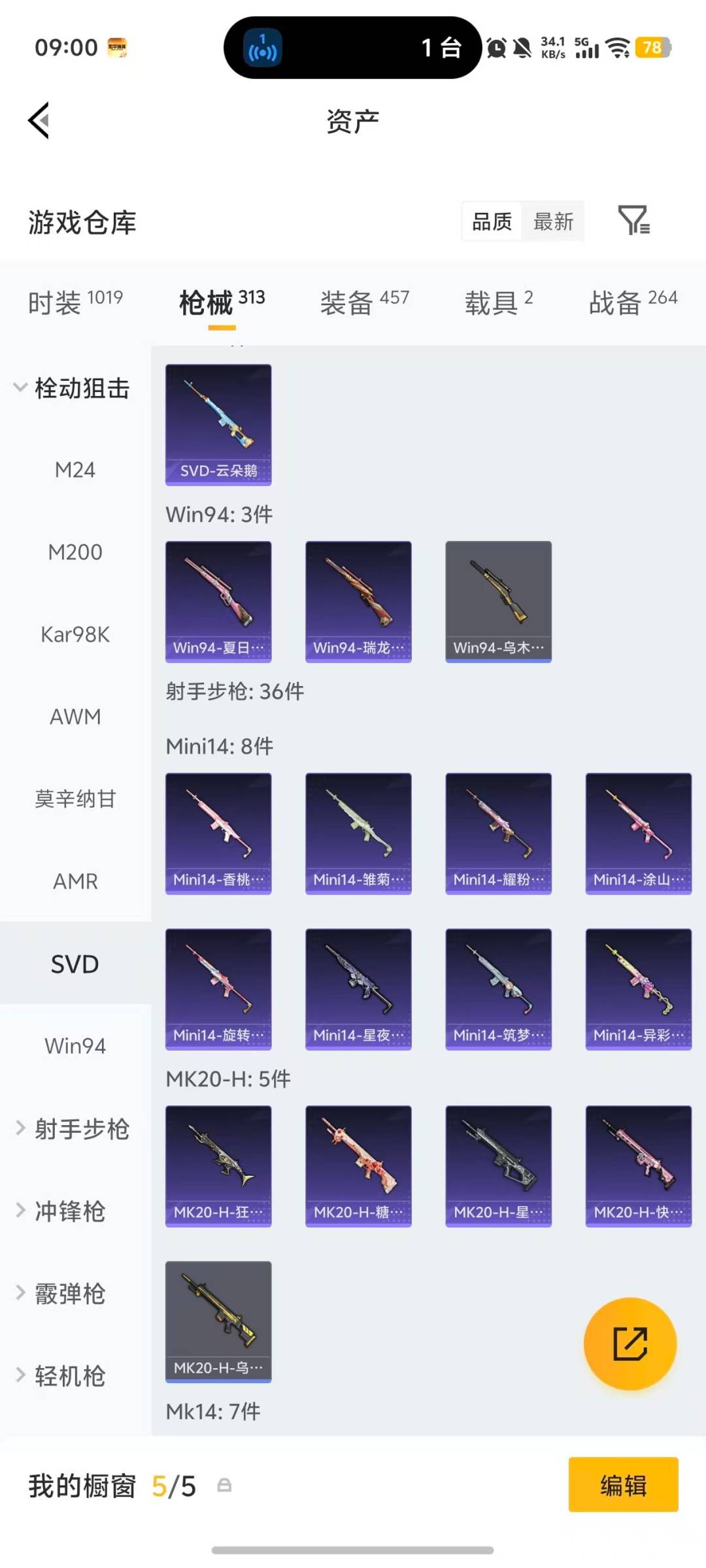This screenshot has width=706, height=1568.
Task: Open the SVD-云朵鹅 weapon thumbnail
Action: [218, 423]
